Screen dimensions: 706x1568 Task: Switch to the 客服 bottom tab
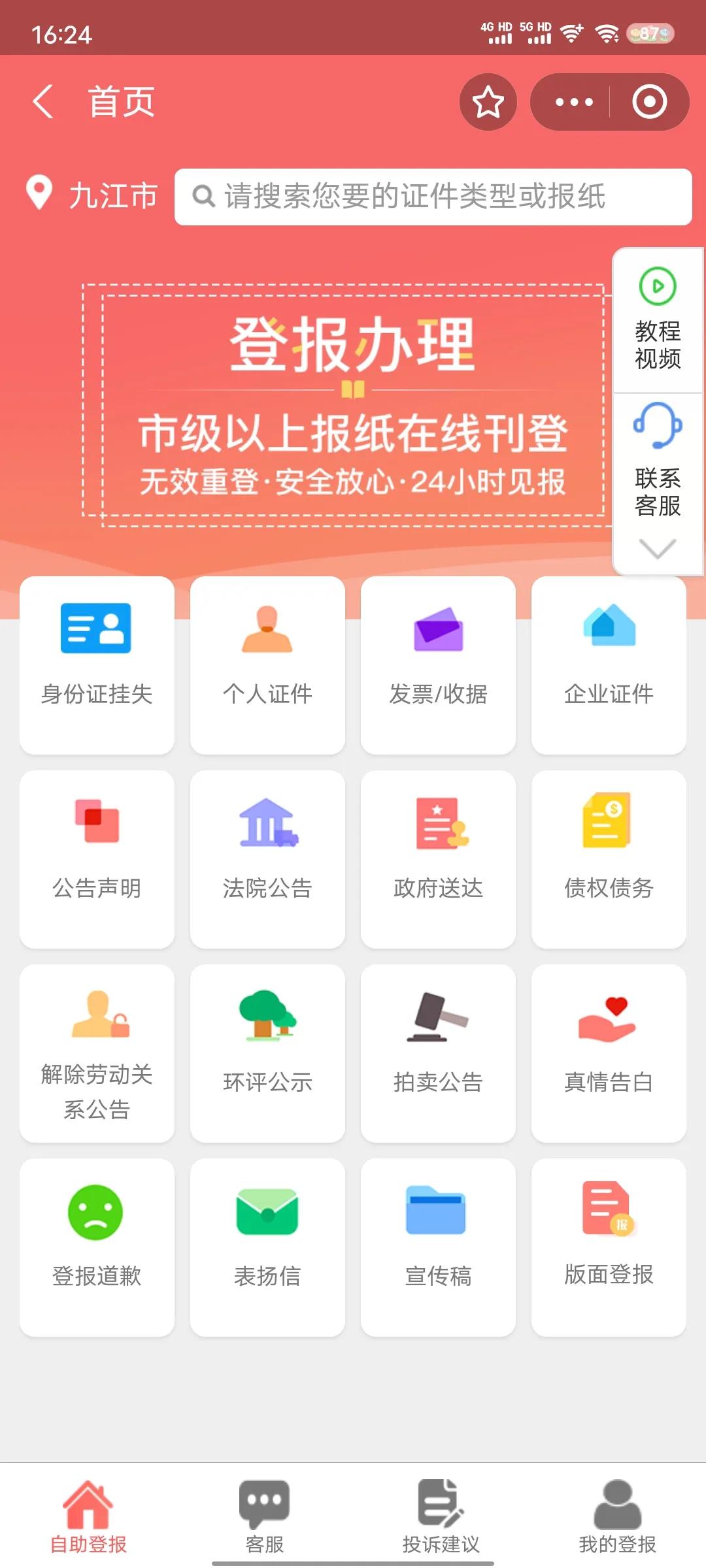point(264,1516)
